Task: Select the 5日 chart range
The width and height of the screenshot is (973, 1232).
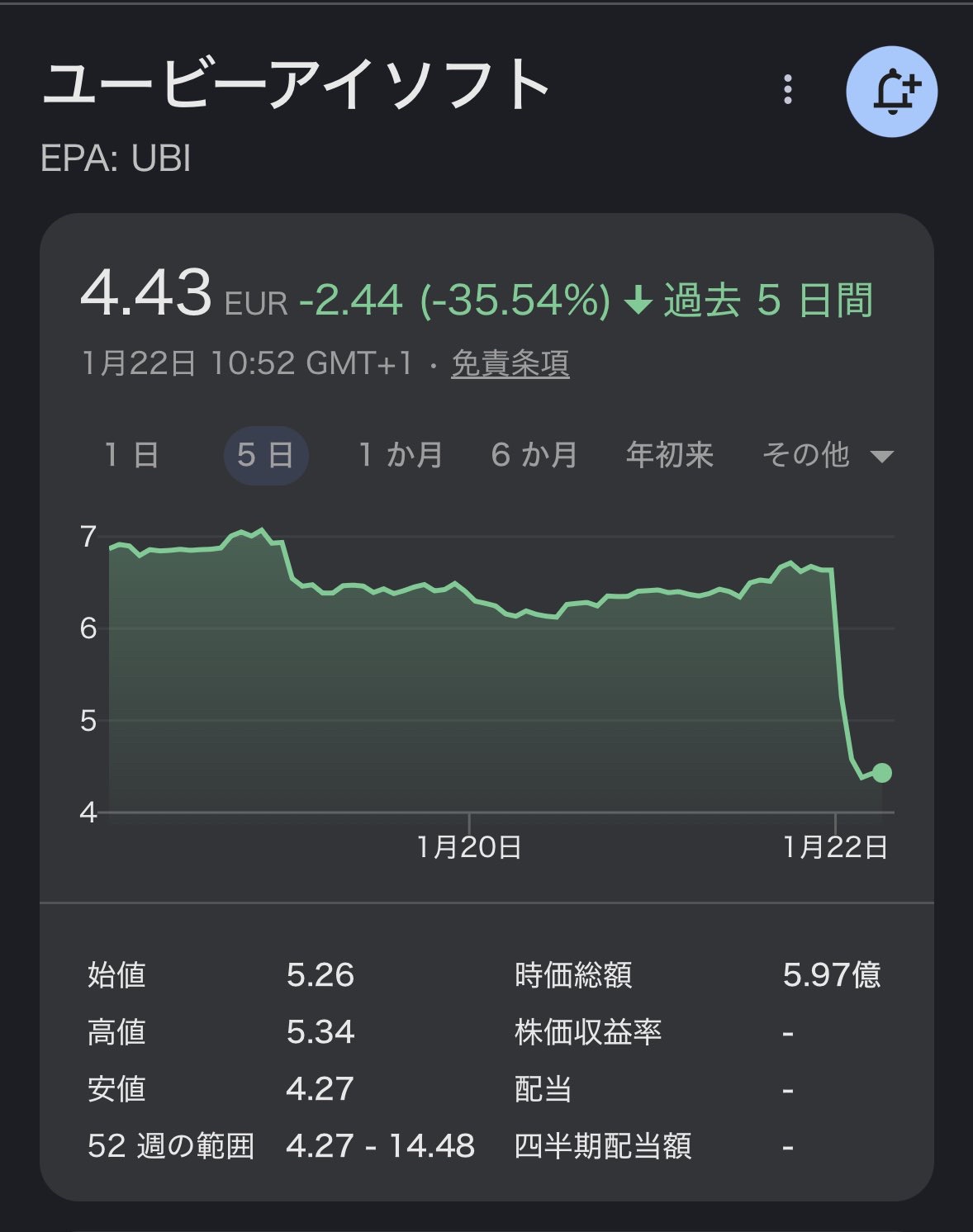Action: click(x=265, y=455)
